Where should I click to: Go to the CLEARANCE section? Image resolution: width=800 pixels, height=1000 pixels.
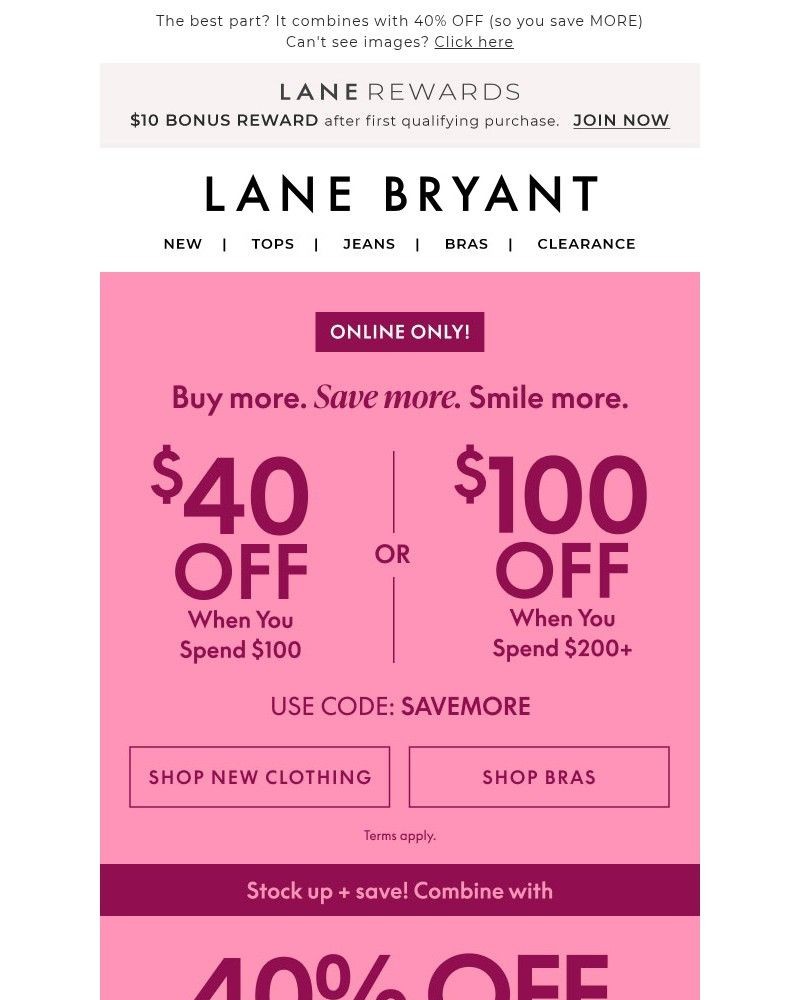(x=586, y=243)
